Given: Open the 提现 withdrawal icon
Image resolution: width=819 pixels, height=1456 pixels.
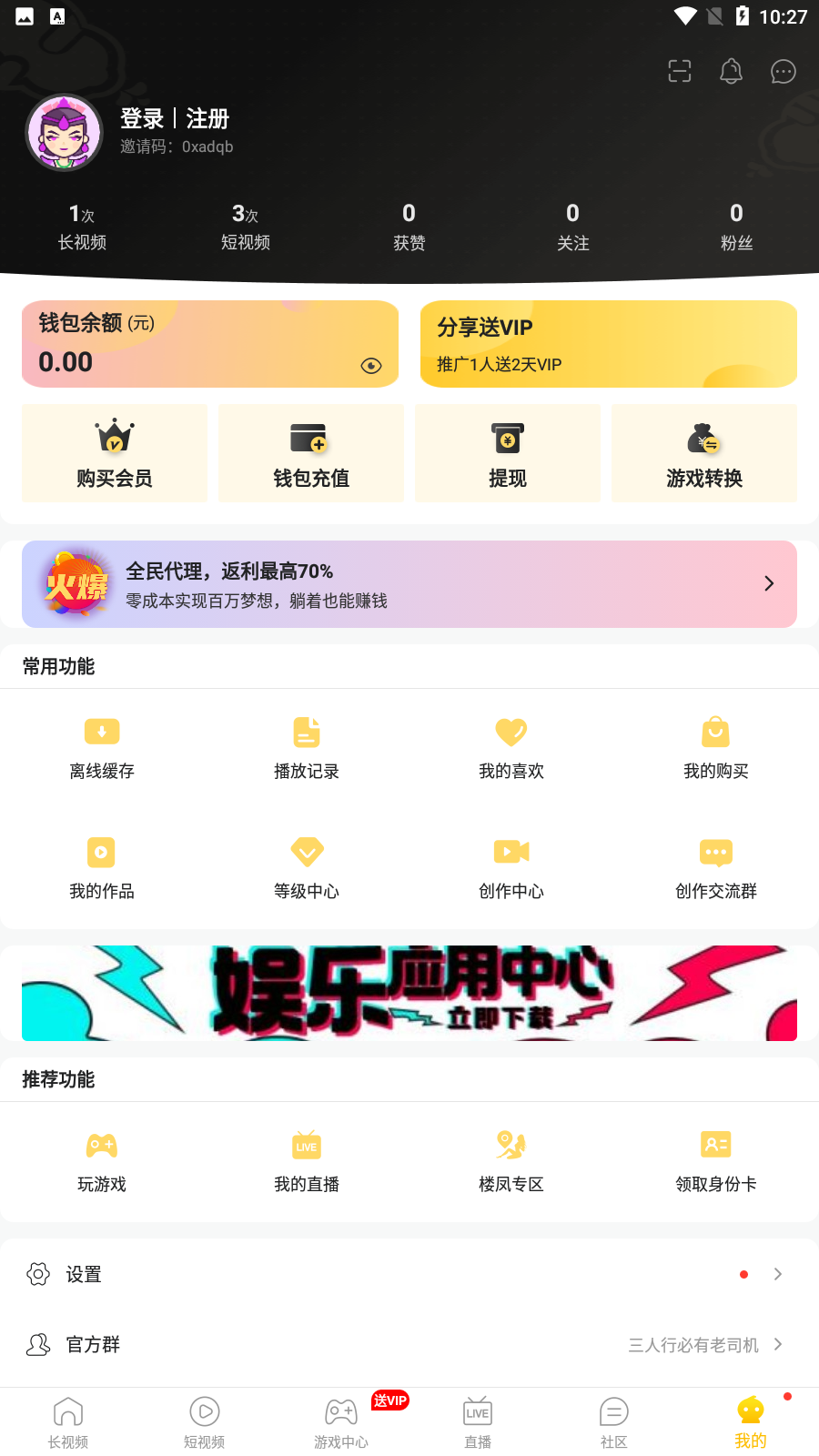Looking at the screenshot, I should click(507, 452).
